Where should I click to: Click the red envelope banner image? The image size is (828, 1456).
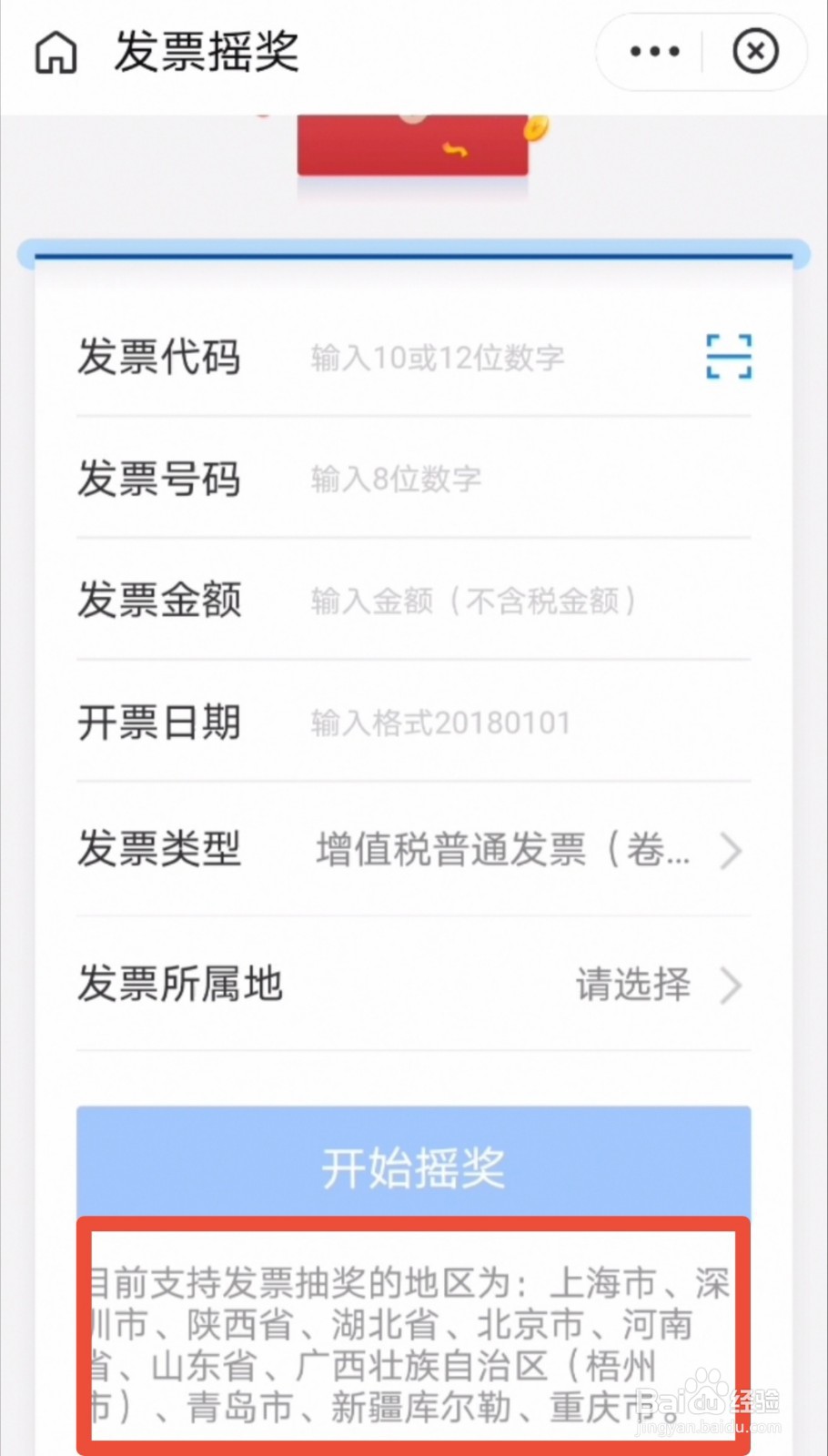pyautogui.click(x=414, y=146)
